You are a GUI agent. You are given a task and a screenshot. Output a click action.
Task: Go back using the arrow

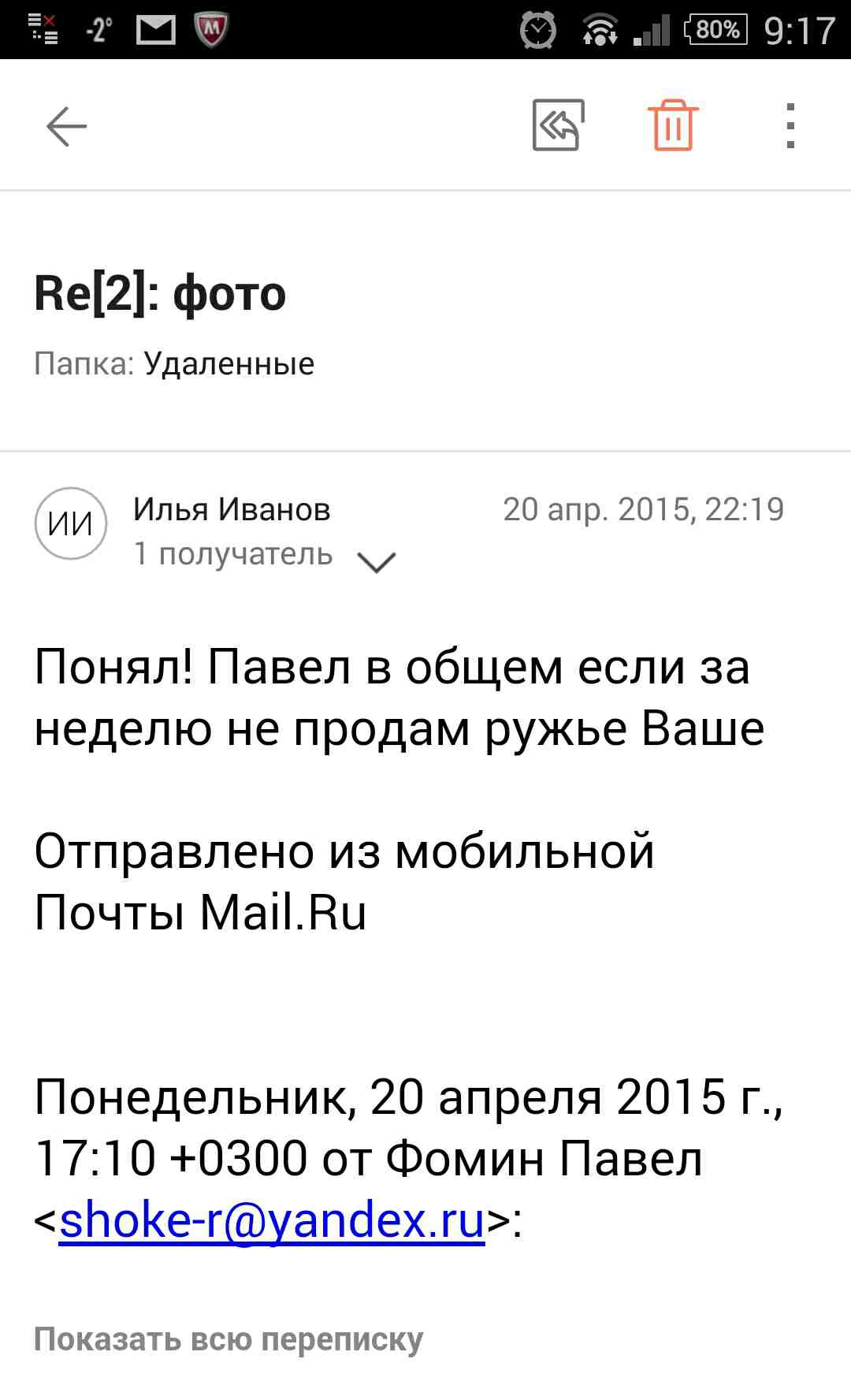click(66, 126)
